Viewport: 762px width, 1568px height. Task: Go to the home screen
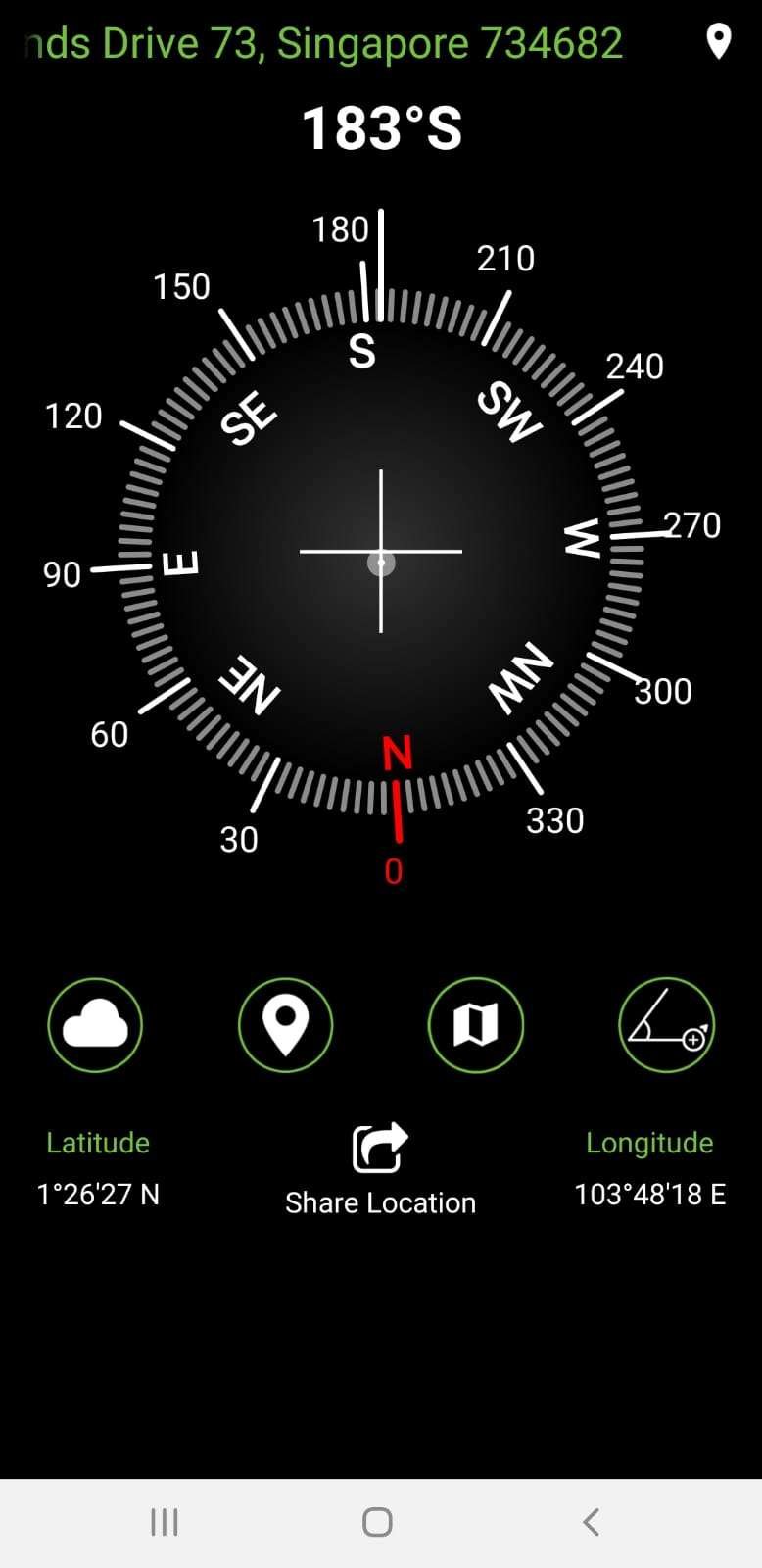tap(377, 1522)
